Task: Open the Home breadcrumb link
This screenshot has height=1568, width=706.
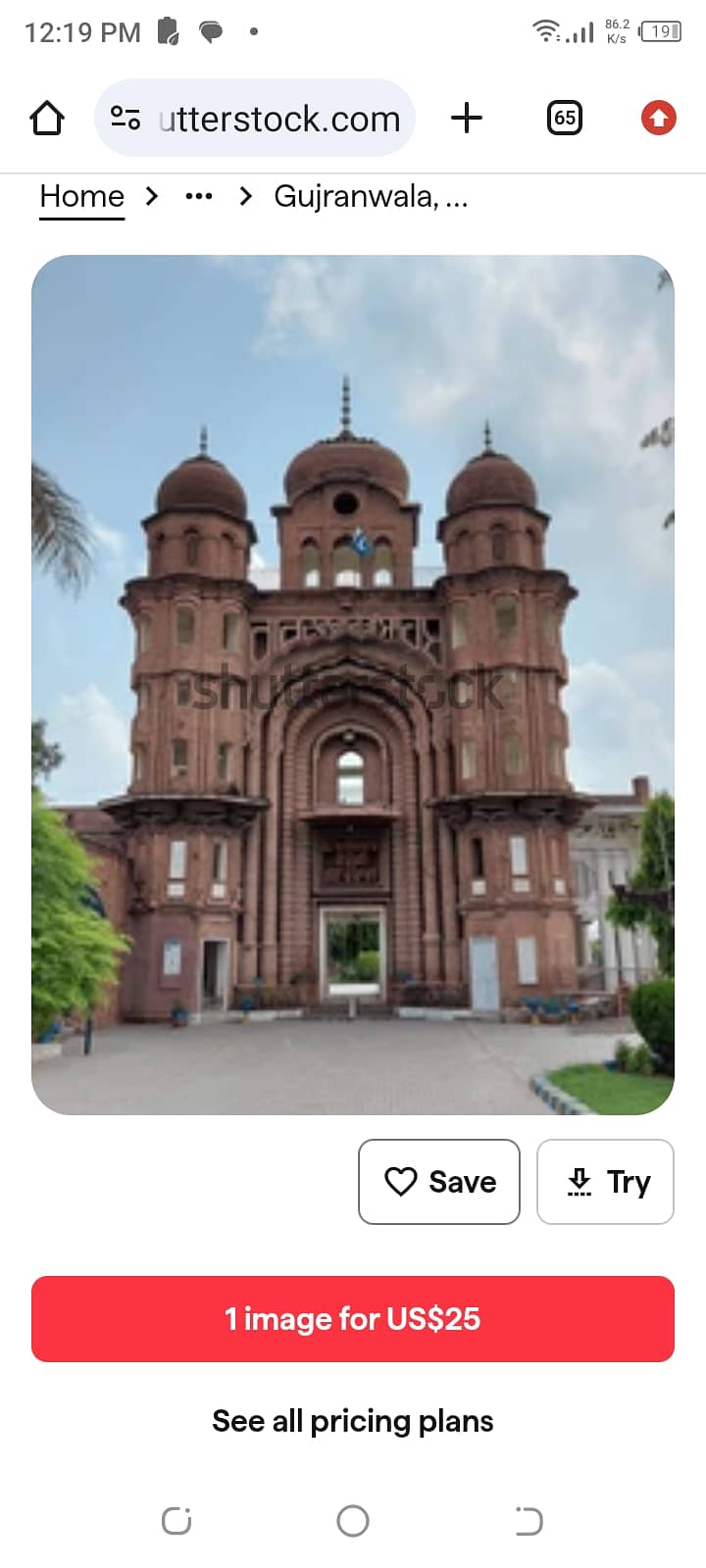Action: [x=82, y=197]
